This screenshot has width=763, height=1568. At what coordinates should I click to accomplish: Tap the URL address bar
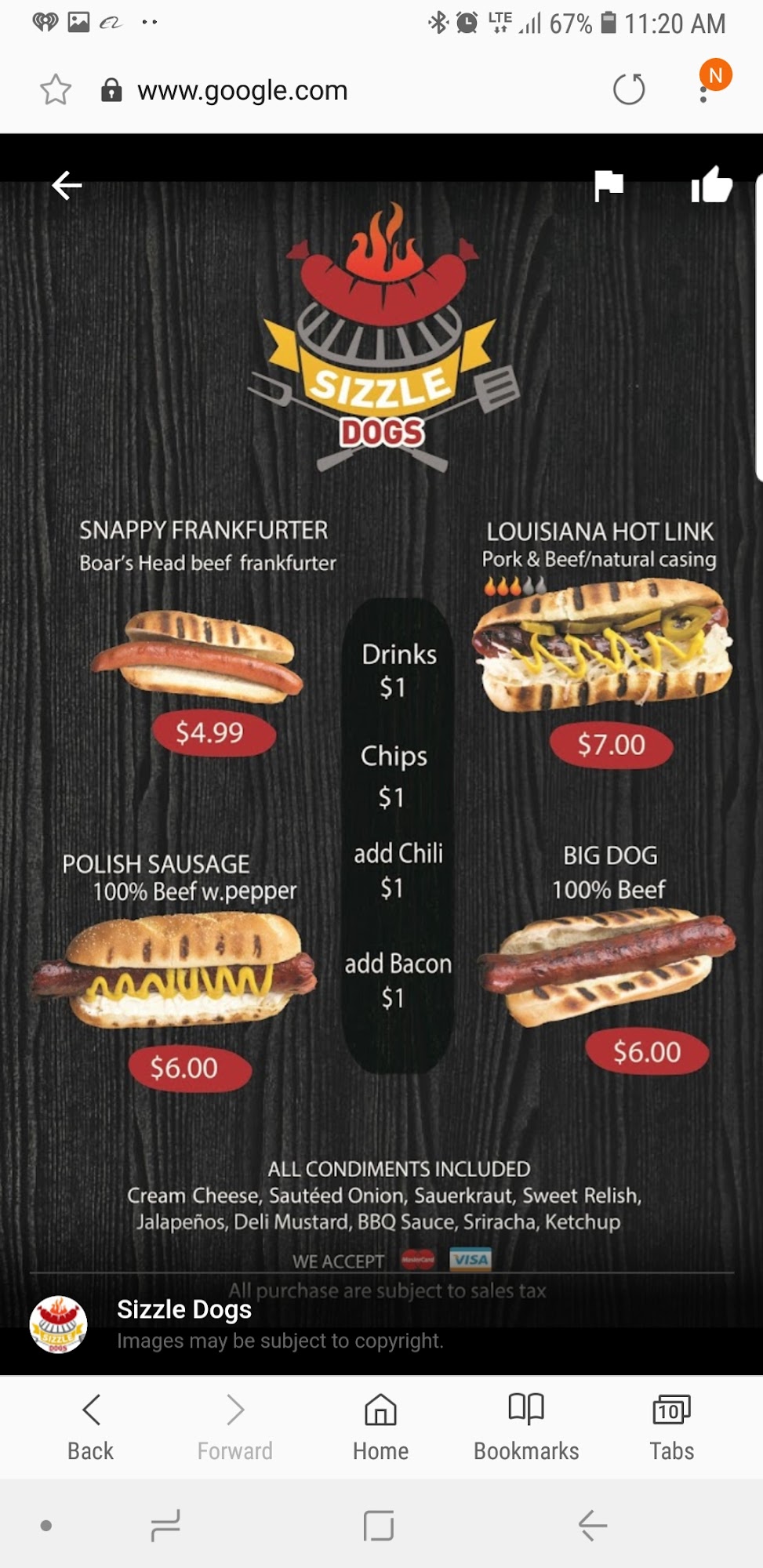coord(314,90)
